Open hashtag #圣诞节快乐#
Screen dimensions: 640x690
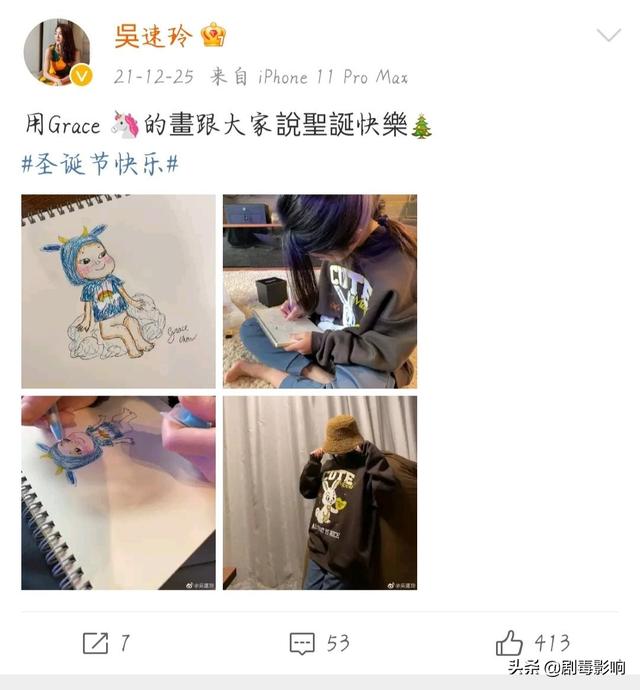point(100,164)
